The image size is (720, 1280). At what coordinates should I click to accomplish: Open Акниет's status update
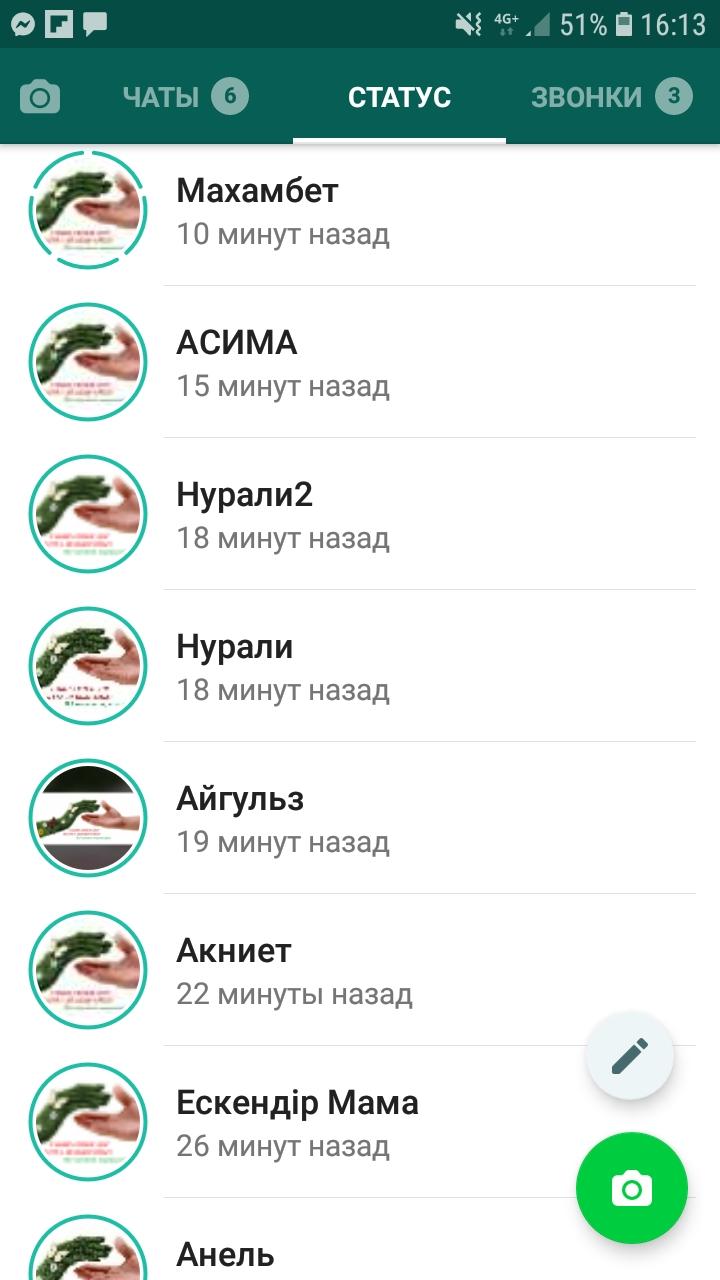(360, 970)
